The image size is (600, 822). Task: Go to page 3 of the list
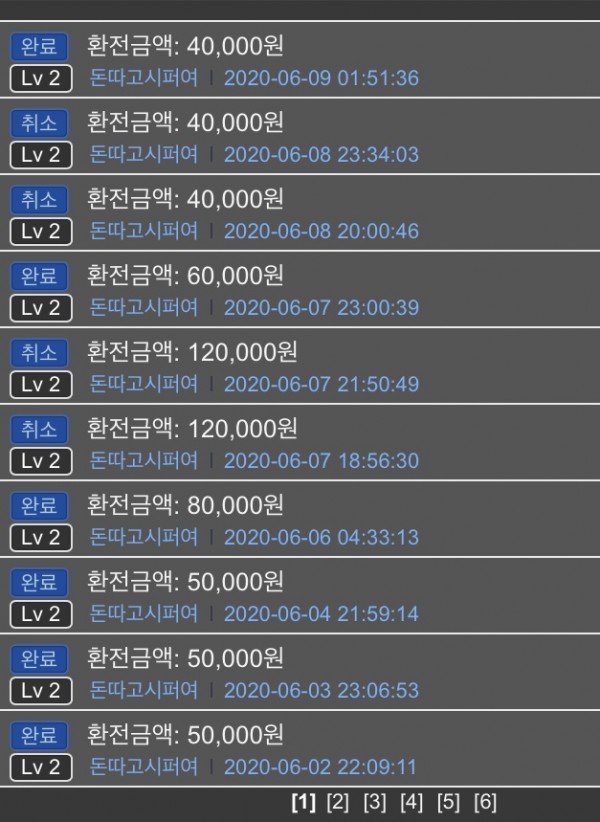click(375, 802)
